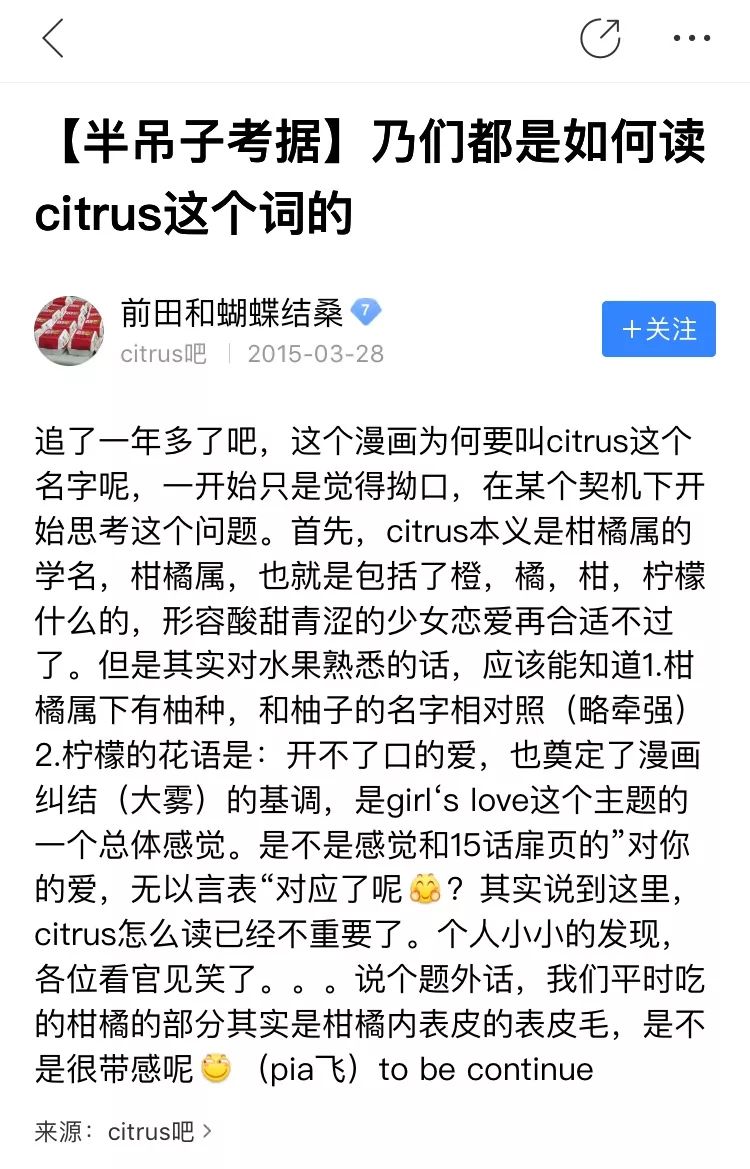Image resolution: width=750 pixels, height=1169 pixels.
Task: Open the 来源: citrus吧 source link
Action: coord(124,1131)
